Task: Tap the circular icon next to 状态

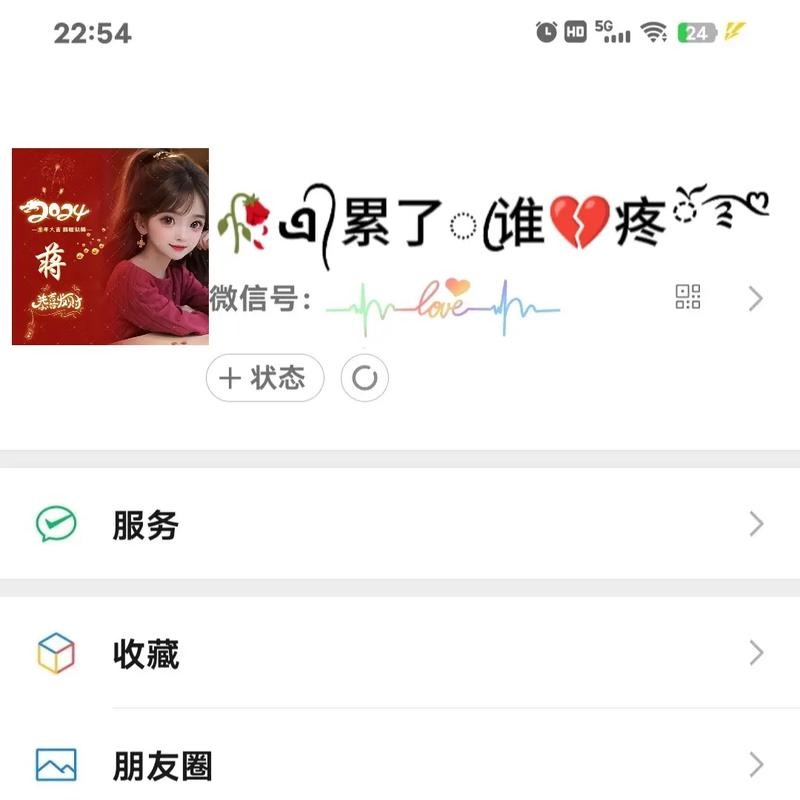Action: (x=365, y=378)
